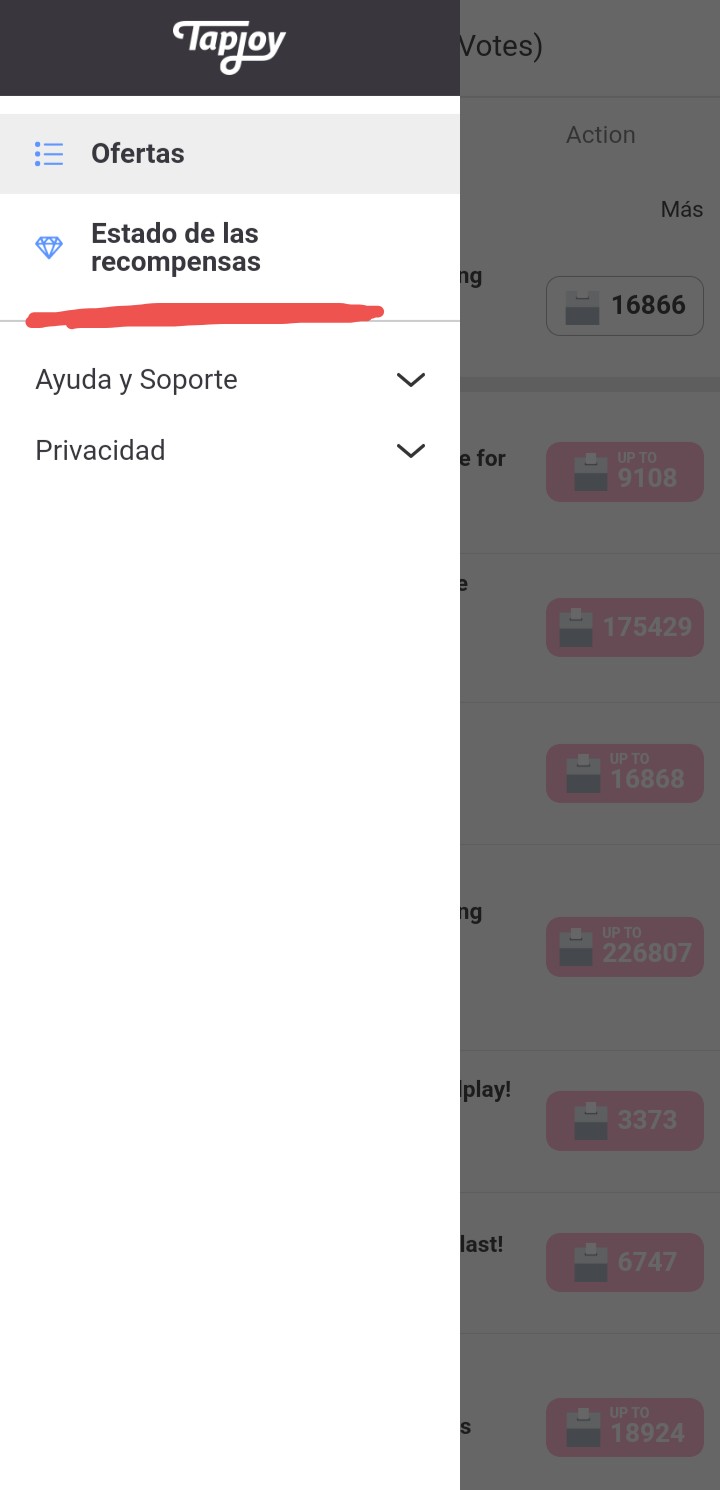Expand the Ayuda y Soporte section
This screenshot has width=720, height=1490.
click(230, 380)
